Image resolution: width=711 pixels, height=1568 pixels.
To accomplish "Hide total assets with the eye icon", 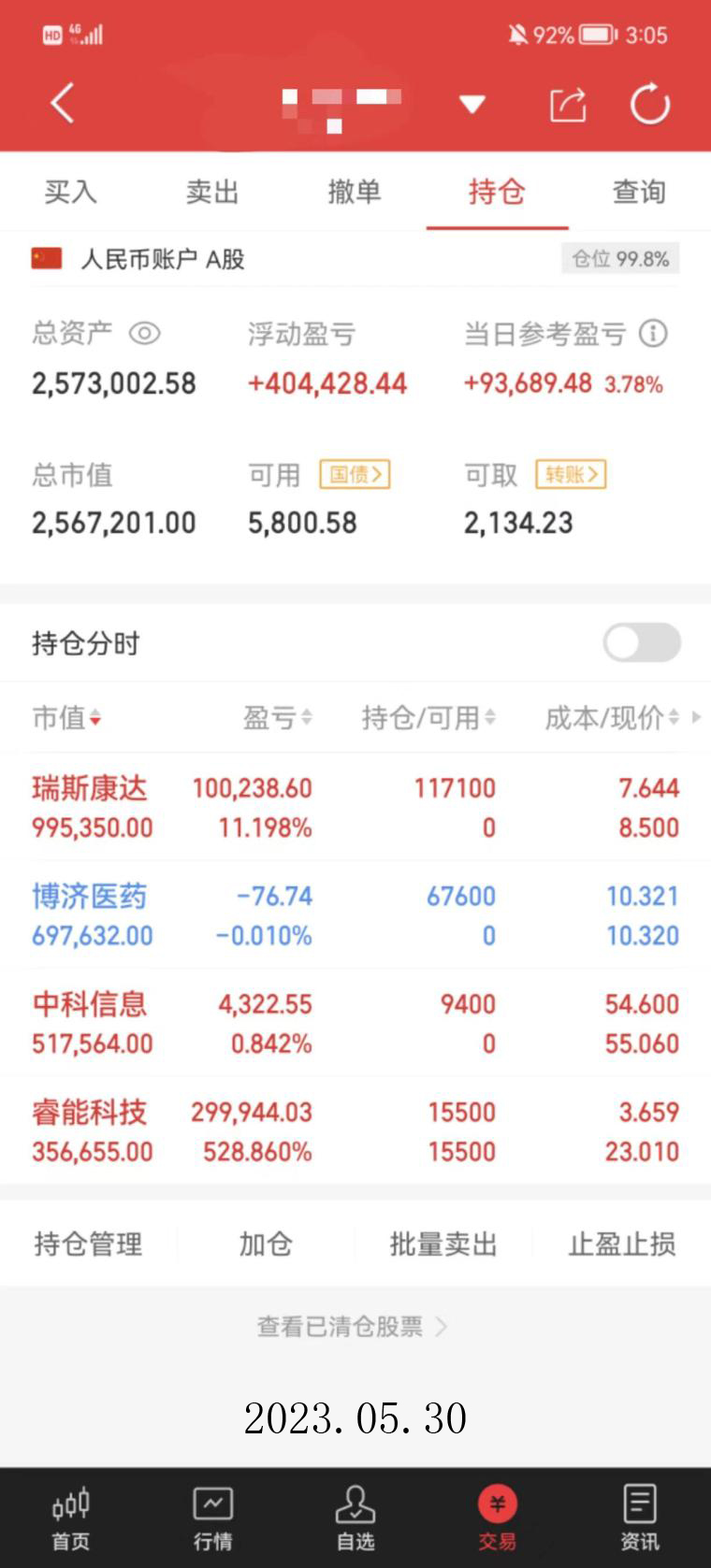I will (x=145, y=333).
